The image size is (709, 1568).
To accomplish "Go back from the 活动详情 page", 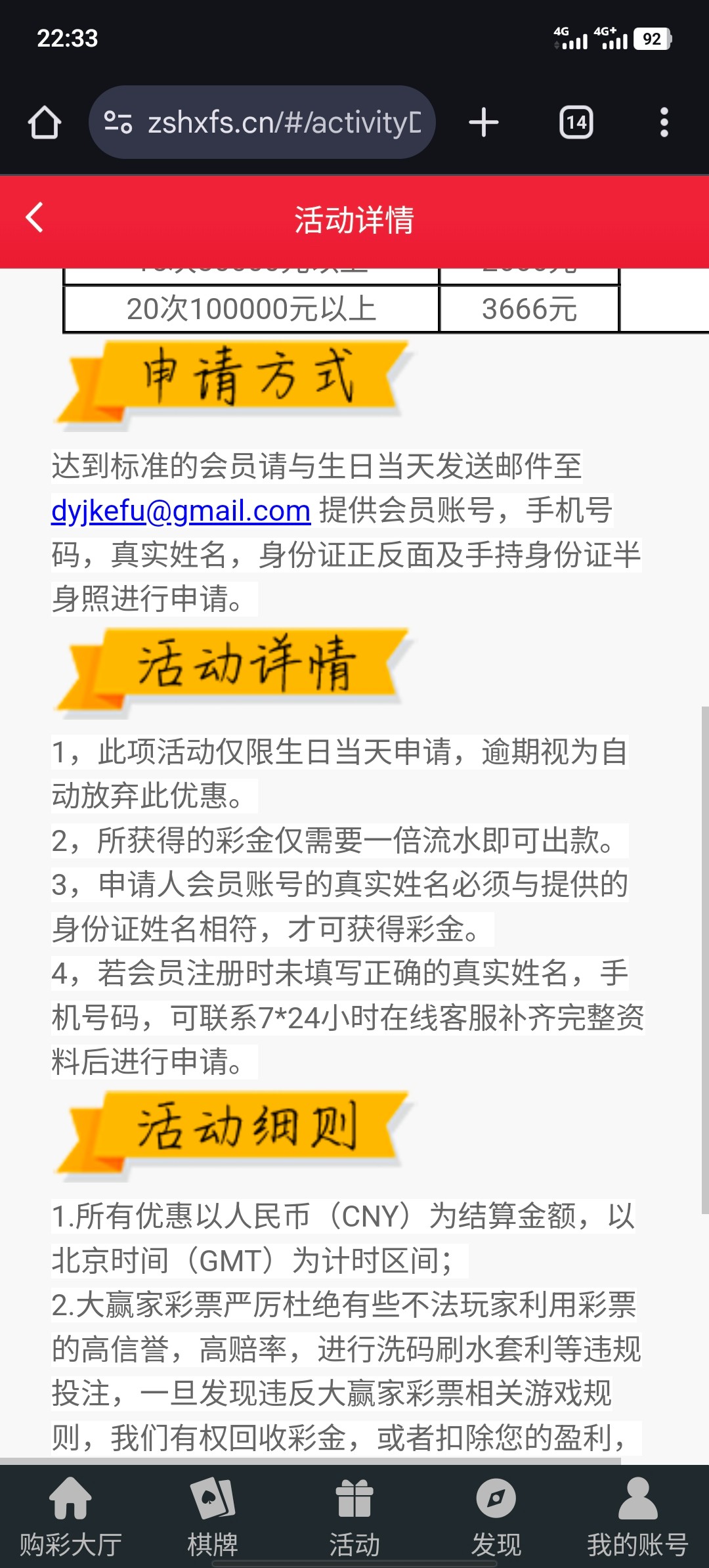I will tap(35, 218).
